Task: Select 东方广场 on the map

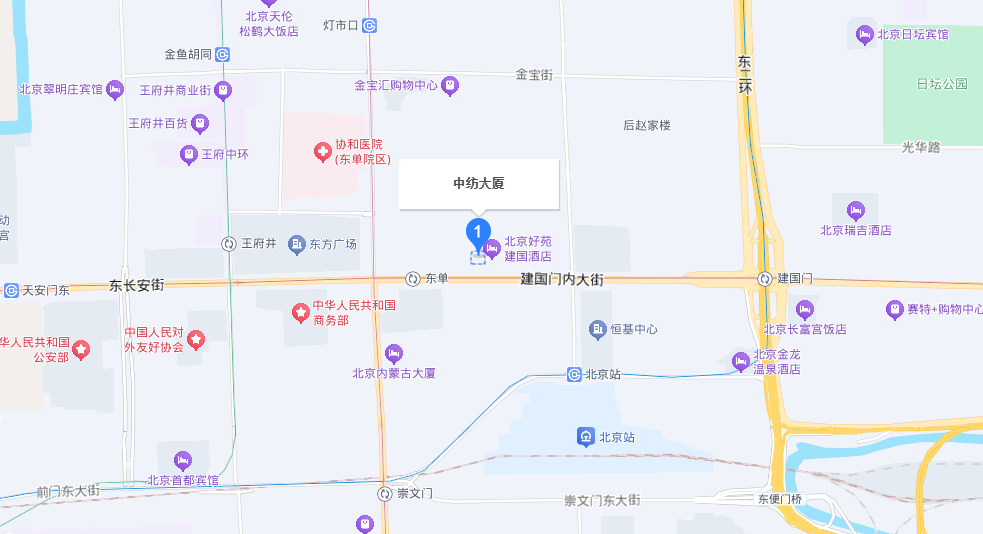Action: (x=297, y=244)
